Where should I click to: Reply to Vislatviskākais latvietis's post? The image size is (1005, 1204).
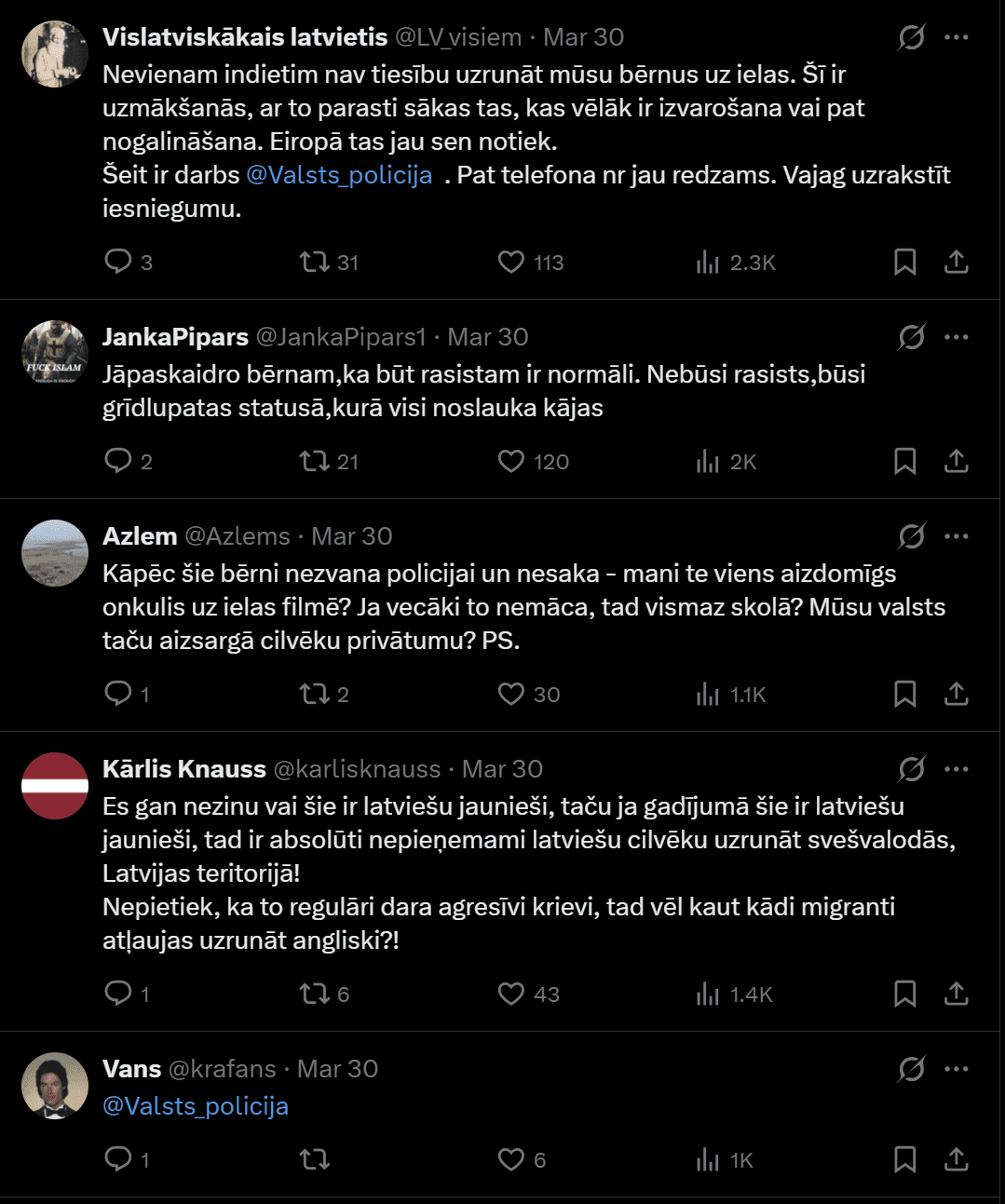coord(118,262)
